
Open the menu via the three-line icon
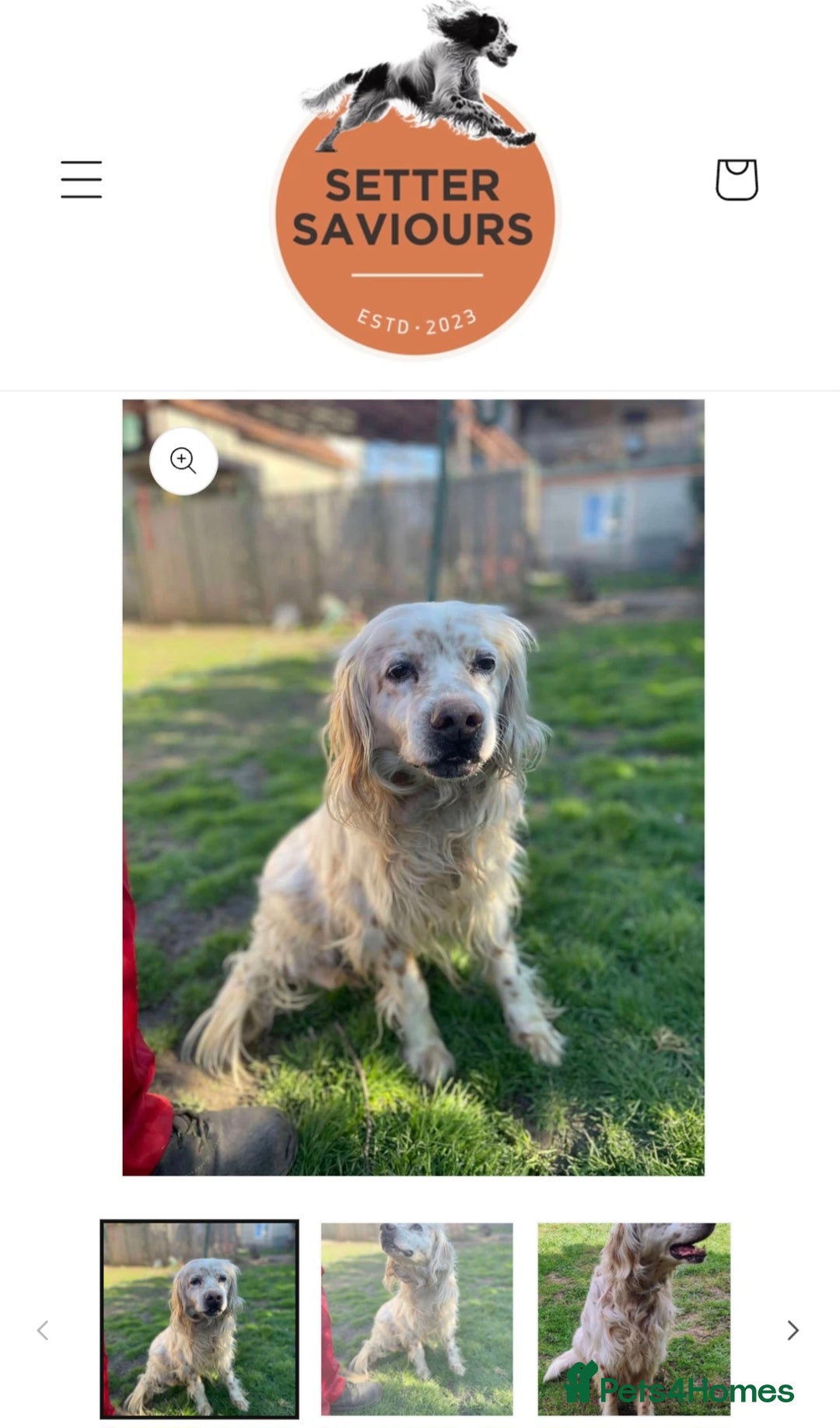(x=81, y=180)
